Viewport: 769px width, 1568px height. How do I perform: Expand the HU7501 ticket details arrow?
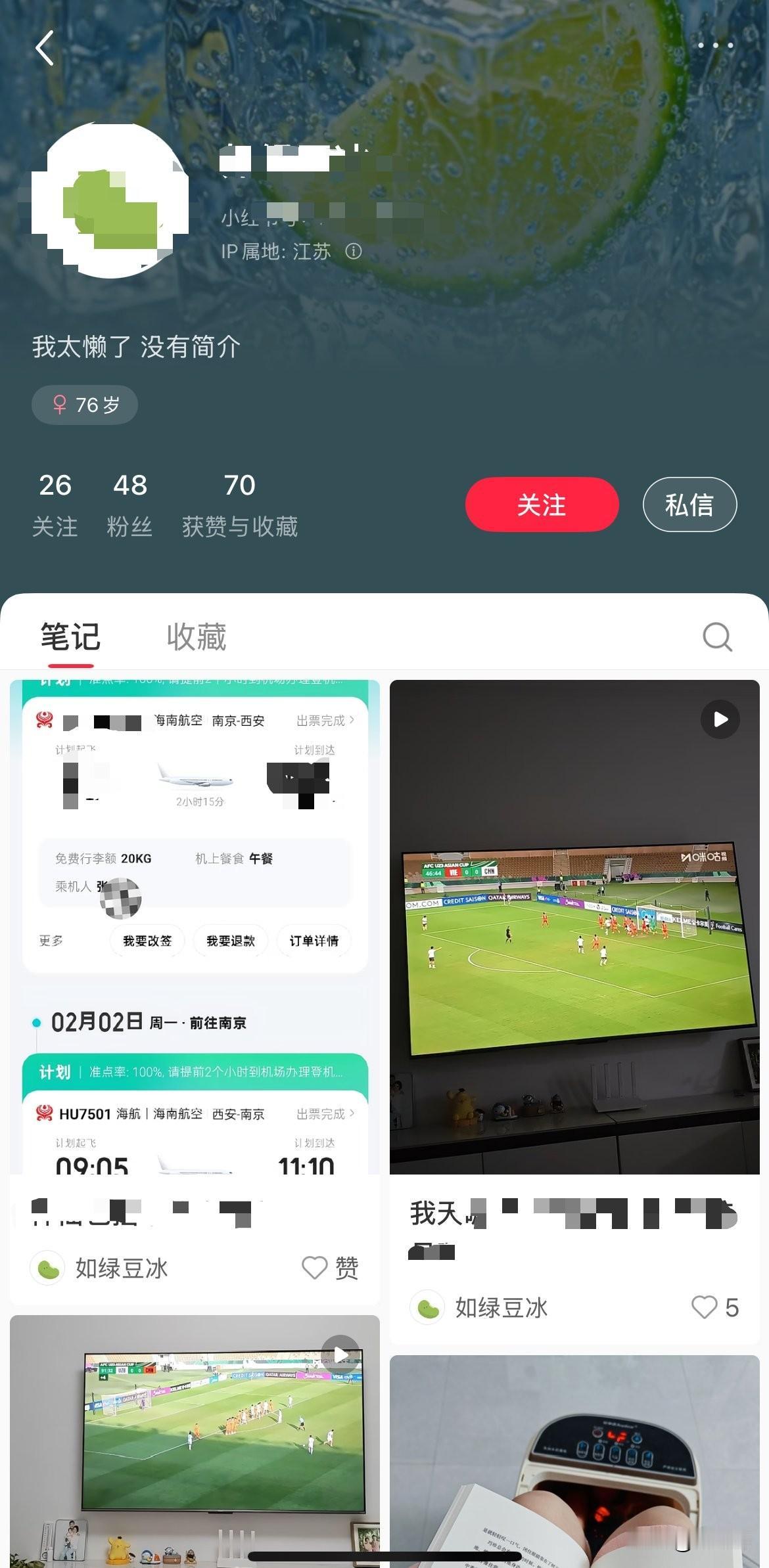(x=353, y=1114)
